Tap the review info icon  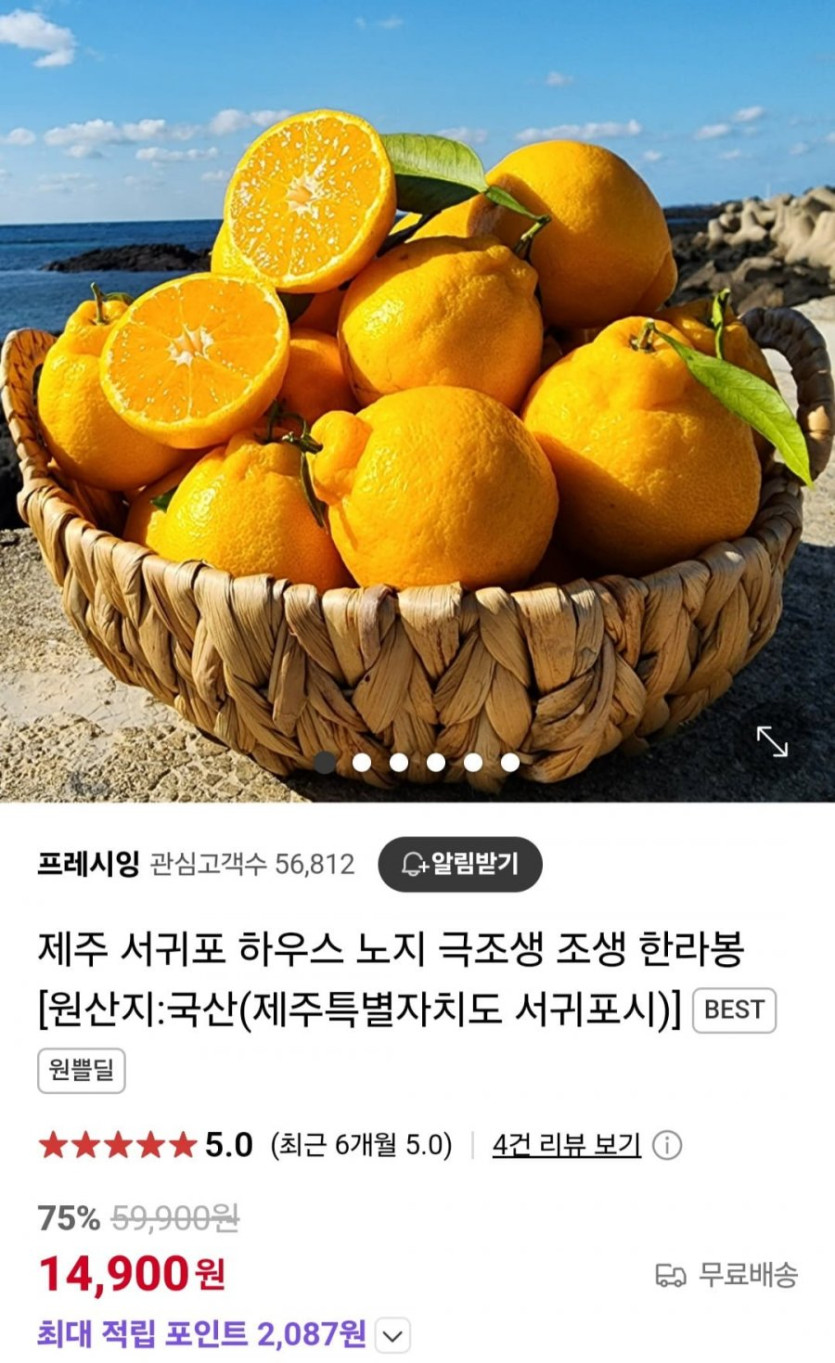click(667, 1145)
